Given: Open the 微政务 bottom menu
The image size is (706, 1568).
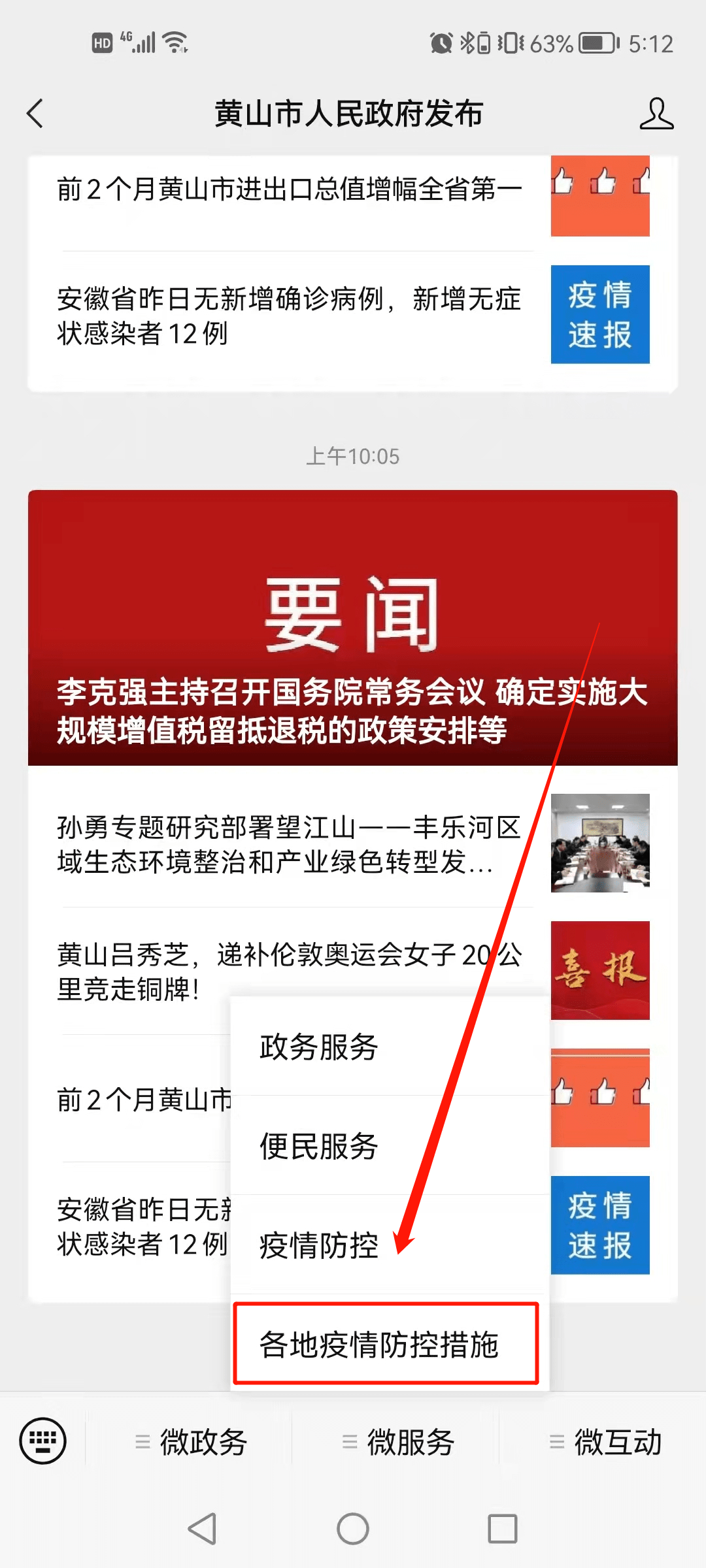Looking at the screenshot, I should [x=190, y=1442].
